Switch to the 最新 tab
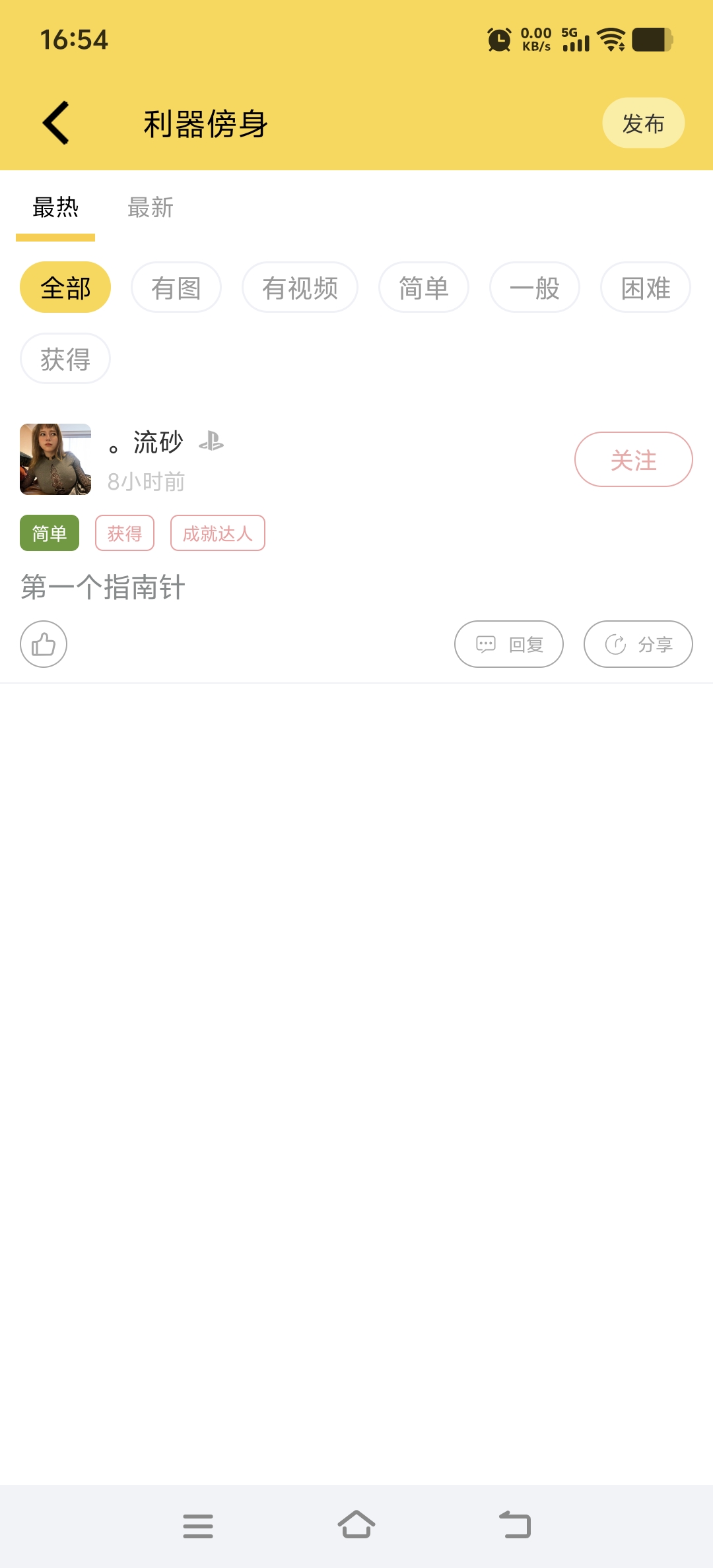The image size is (713, 1568). point(151,208)
